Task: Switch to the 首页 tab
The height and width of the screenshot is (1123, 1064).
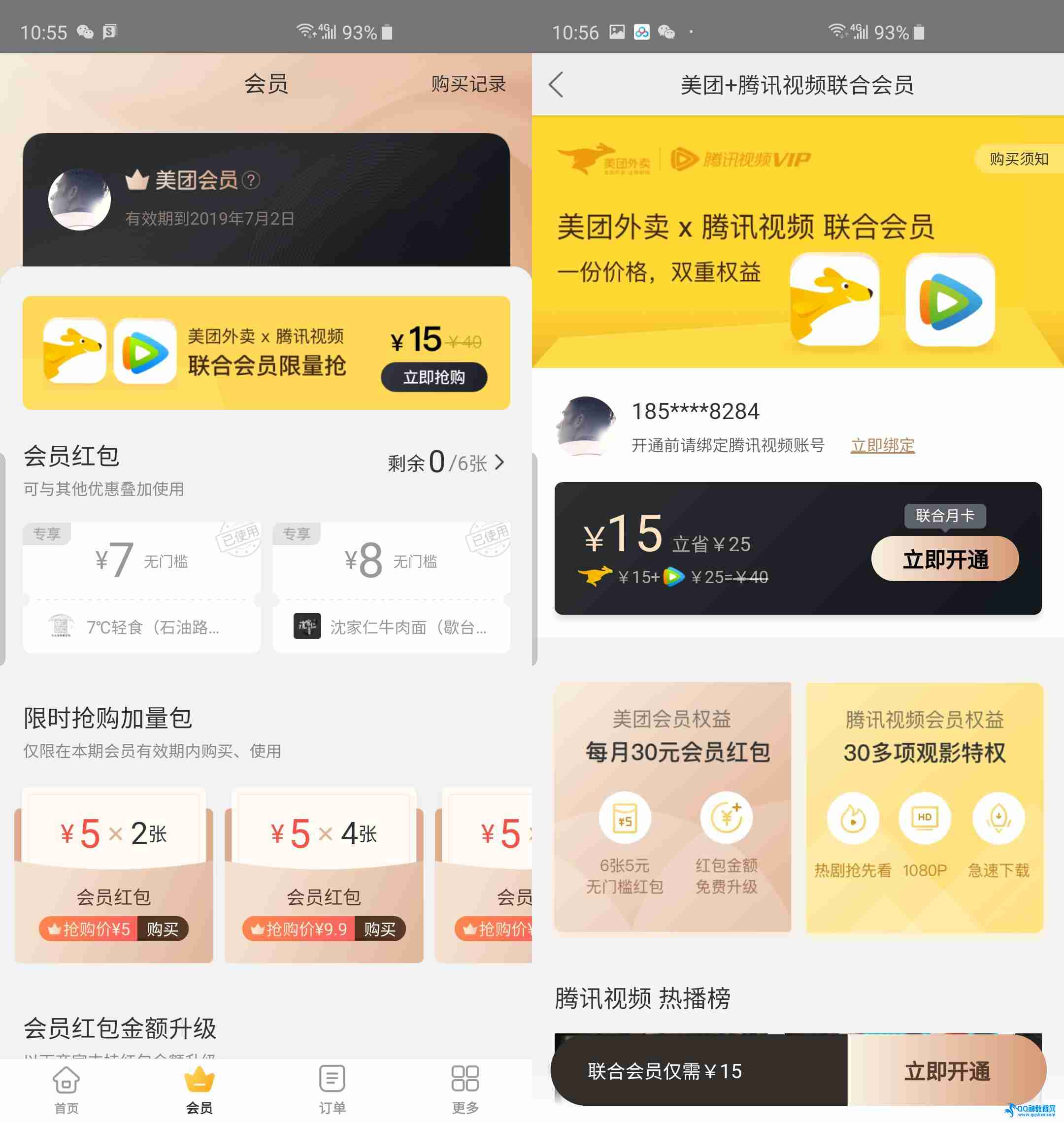Action: click(x=66, y=1089)
